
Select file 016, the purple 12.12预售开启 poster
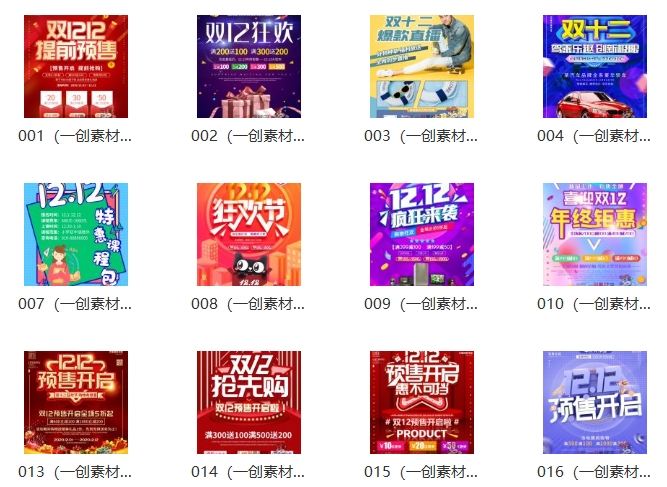tap(595, 403)
